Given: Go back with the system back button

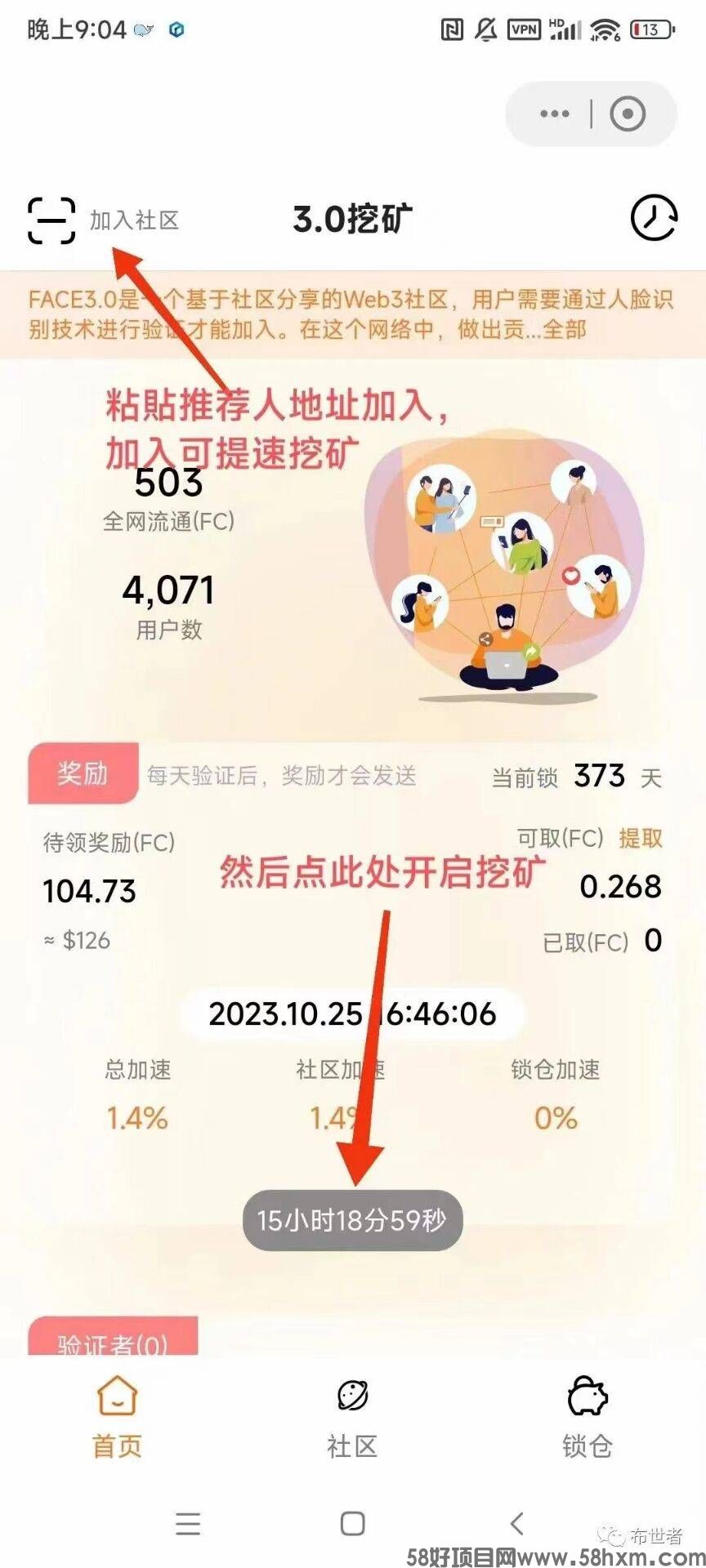Looking at the screenshot, I should pyautogui.click(x=516, y=1523).
